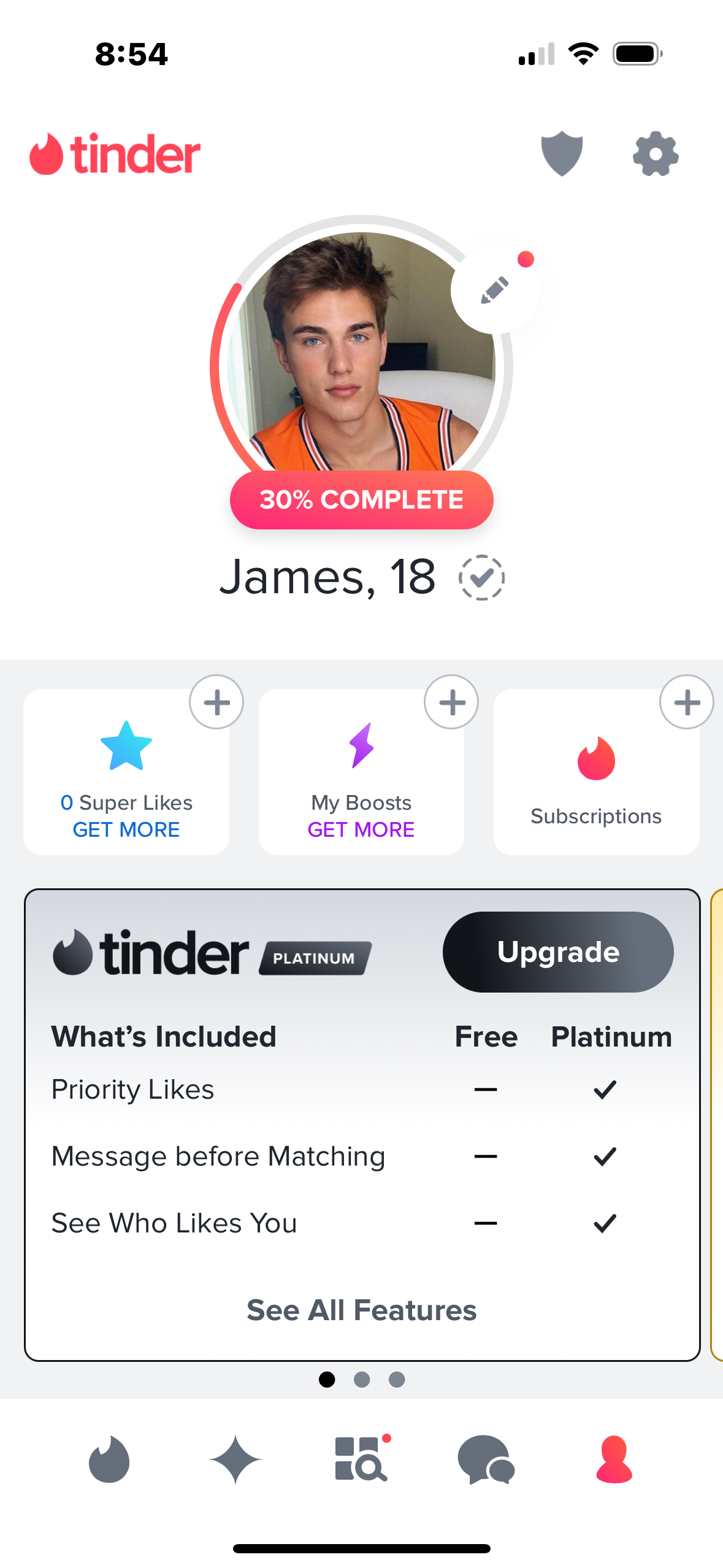Add Boosts using its plus icon
723x1568 pixels.
tap(451, 702)
